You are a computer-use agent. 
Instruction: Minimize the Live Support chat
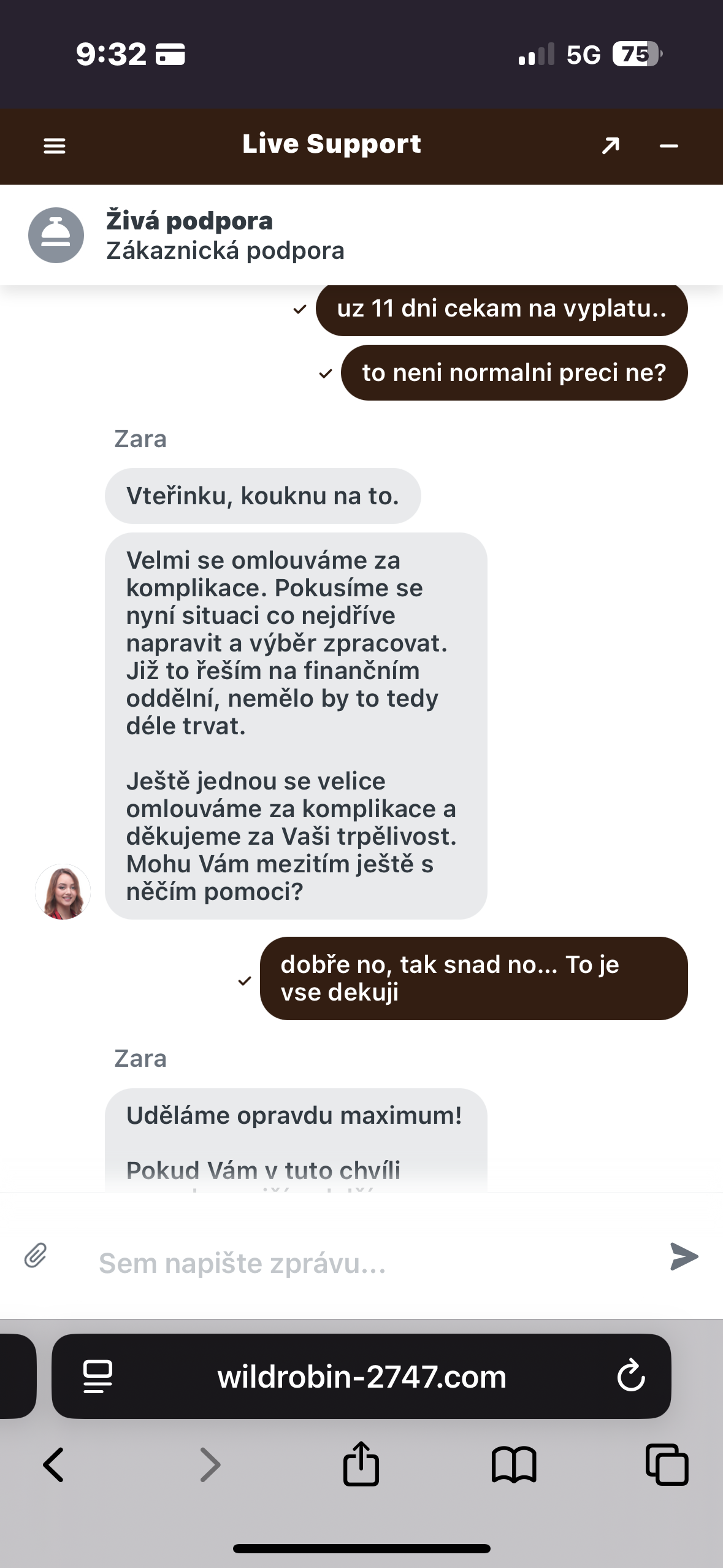click(668, 146)
